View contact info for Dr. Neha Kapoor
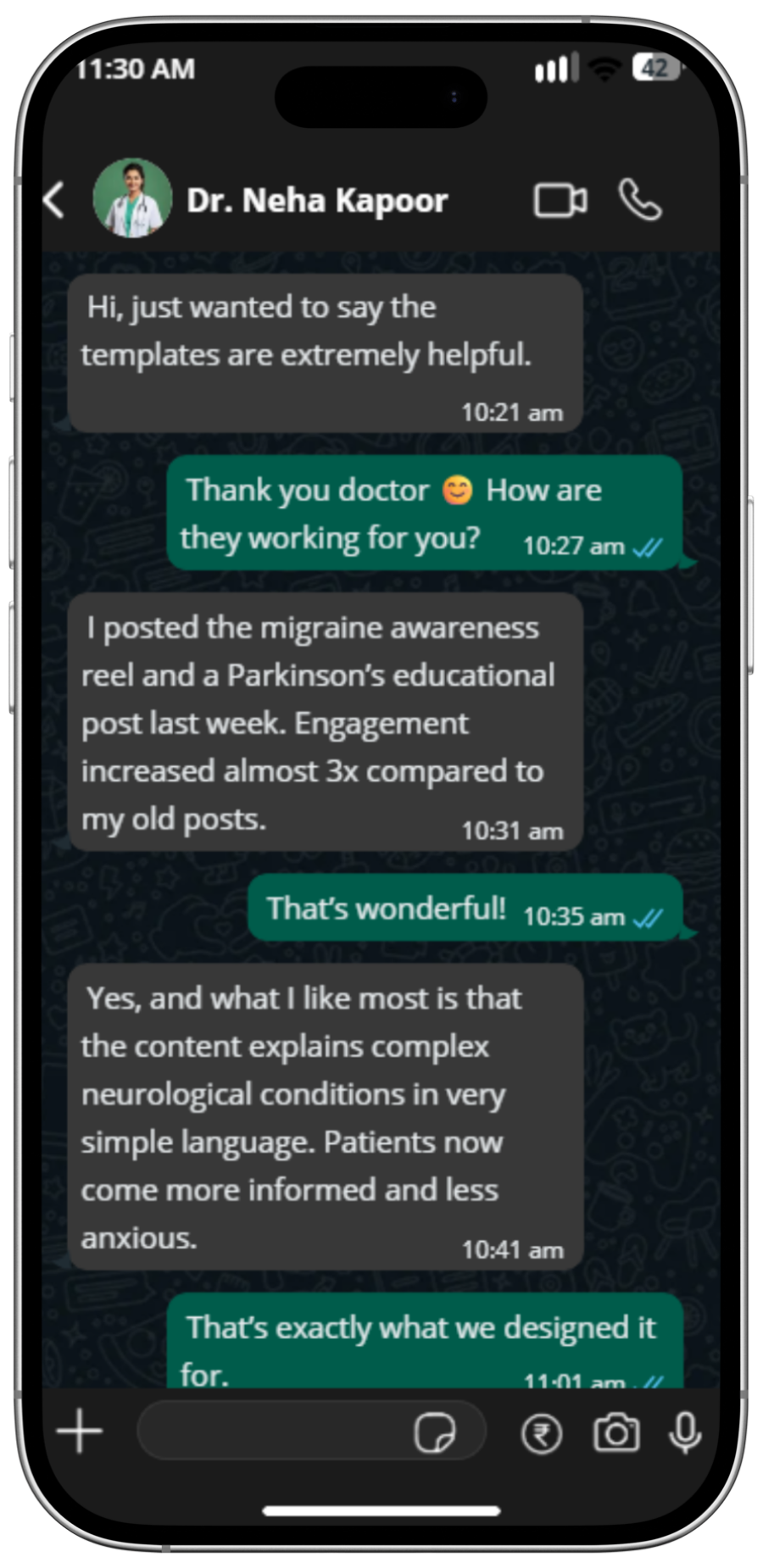 click(x=317, y=201)
